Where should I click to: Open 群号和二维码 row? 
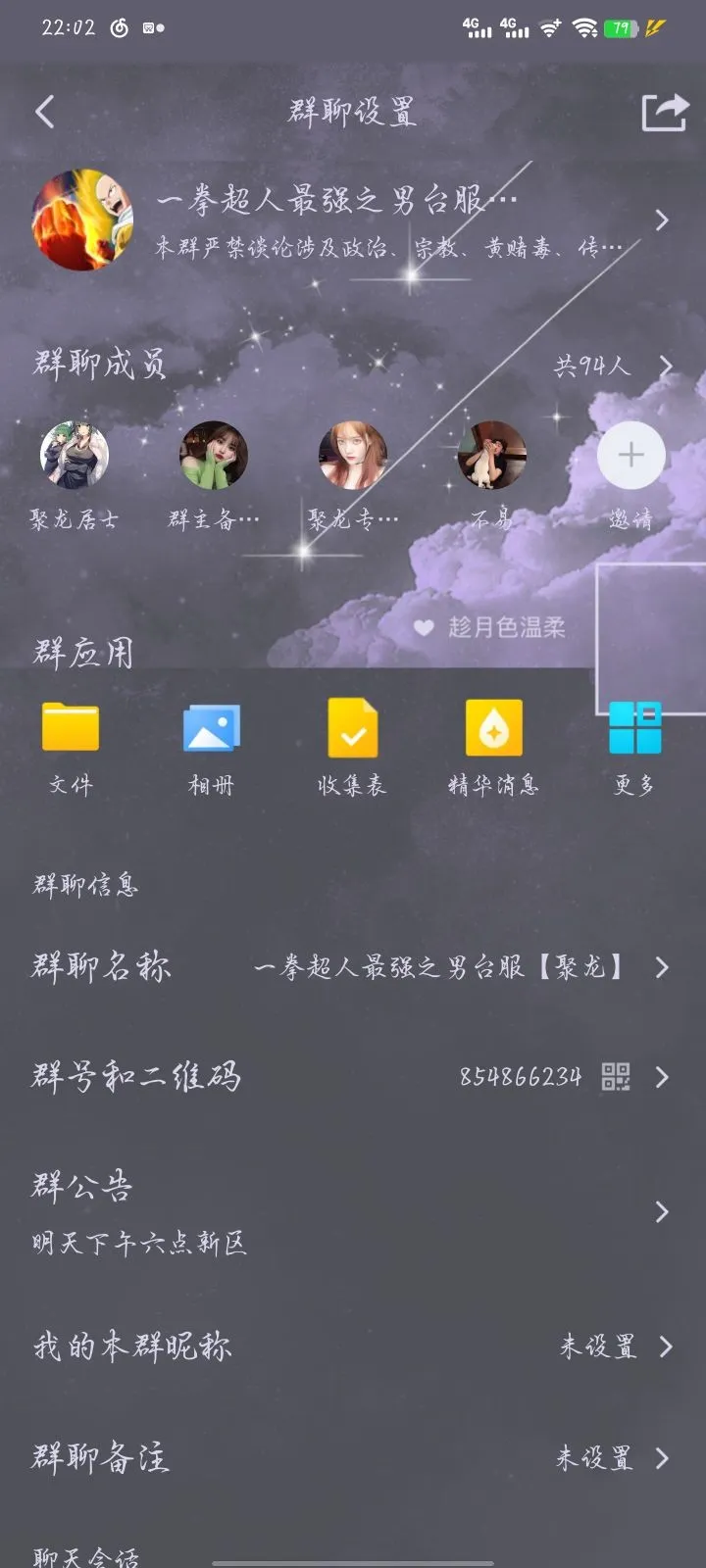click(353, 1077)
